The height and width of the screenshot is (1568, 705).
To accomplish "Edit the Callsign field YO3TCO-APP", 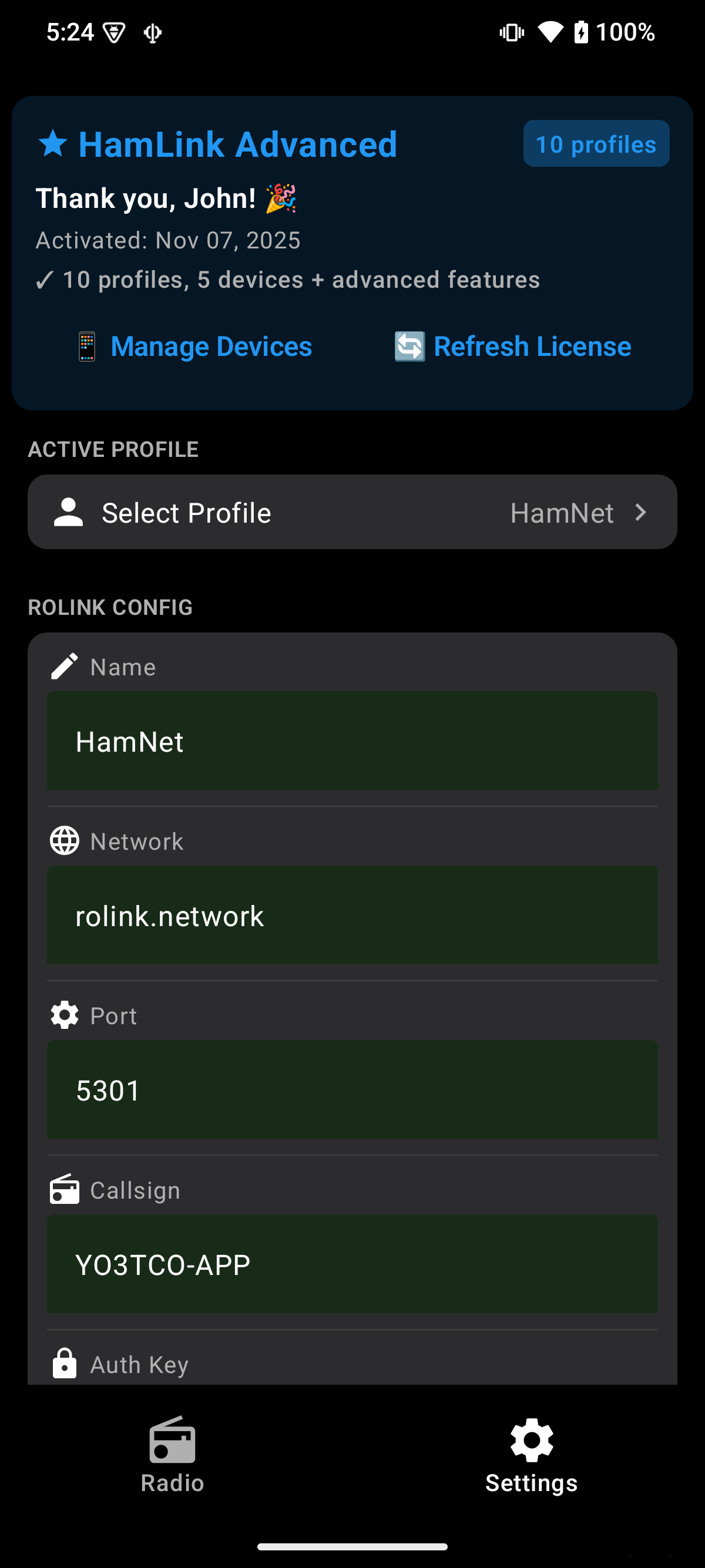I will (x=352, y=1264).
